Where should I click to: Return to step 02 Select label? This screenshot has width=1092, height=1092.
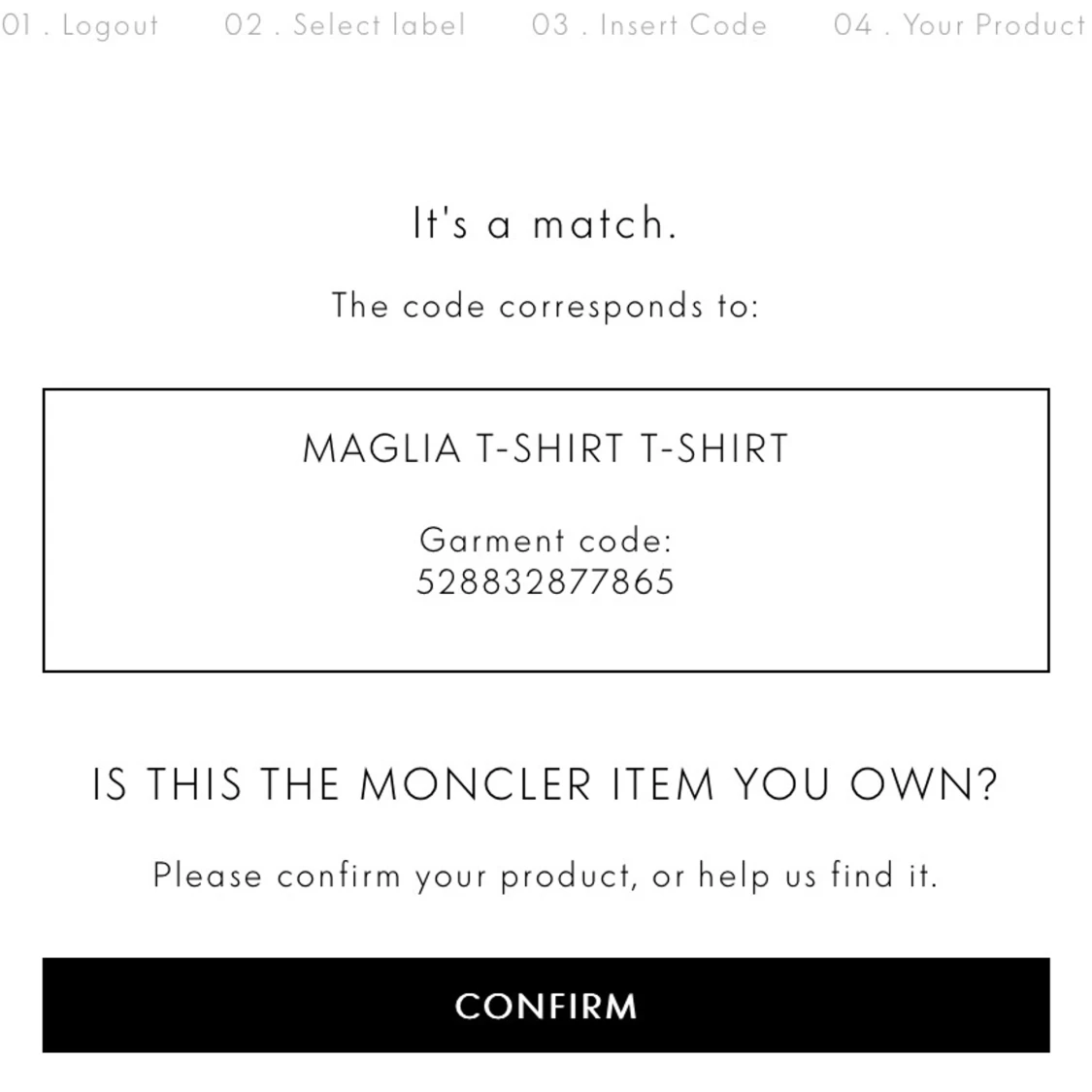click(x=345, y=25)
